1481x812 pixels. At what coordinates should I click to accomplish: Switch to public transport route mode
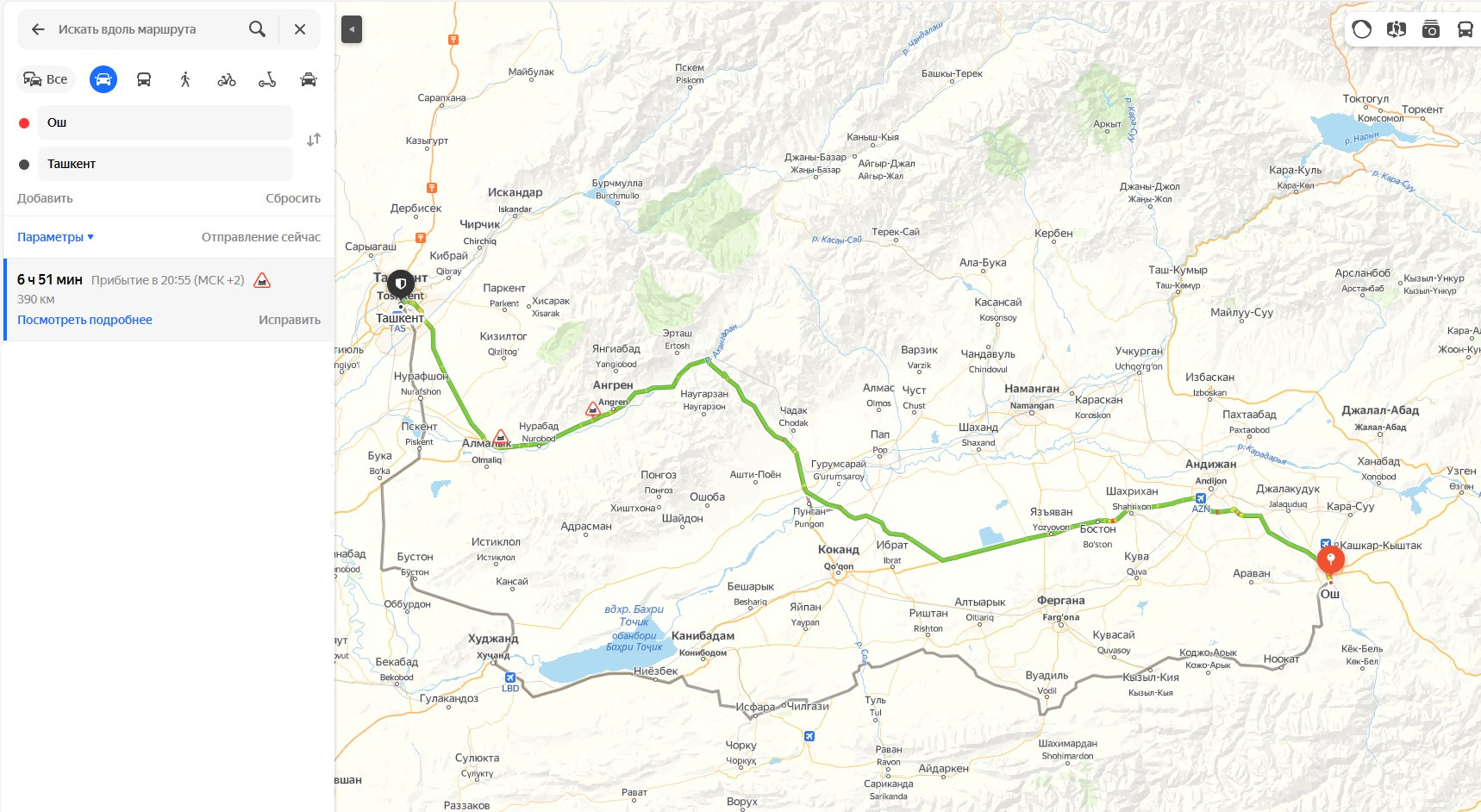tap(144, 79)
